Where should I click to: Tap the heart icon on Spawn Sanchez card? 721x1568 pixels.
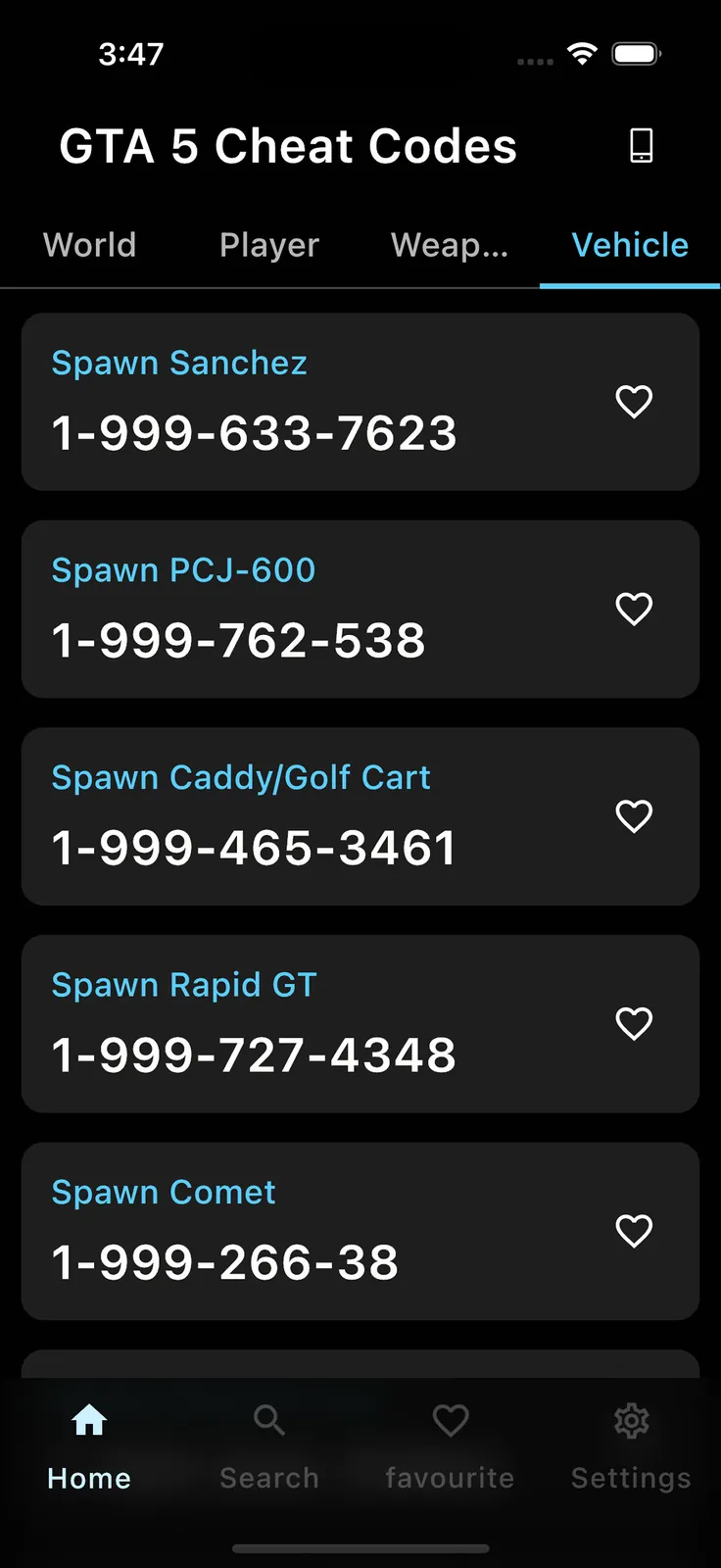(x=634, y=402)
